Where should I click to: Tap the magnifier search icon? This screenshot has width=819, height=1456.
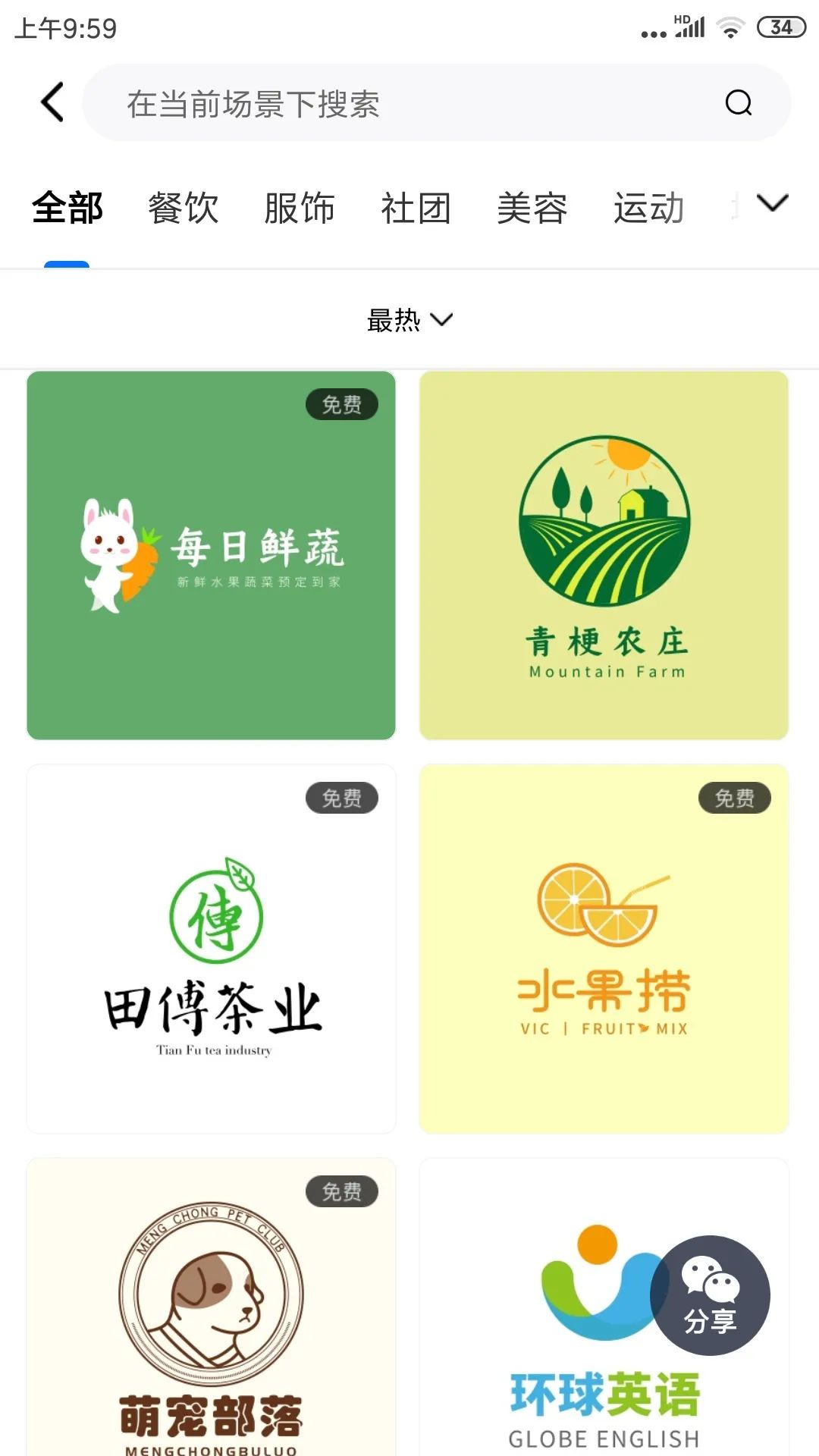[738, 103]
